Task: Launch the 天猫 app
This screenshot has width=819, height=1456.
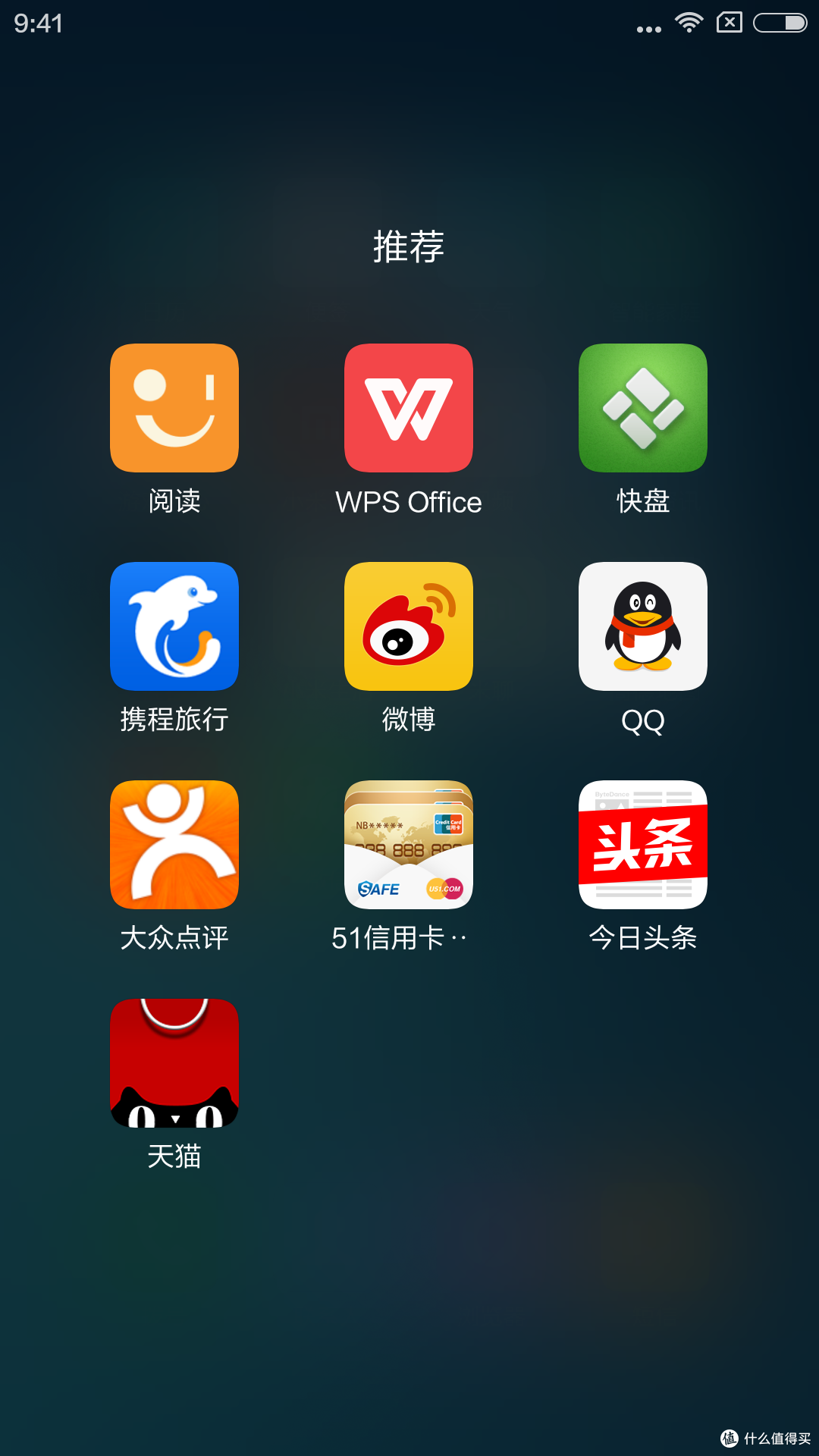Action: [174, 1063]
